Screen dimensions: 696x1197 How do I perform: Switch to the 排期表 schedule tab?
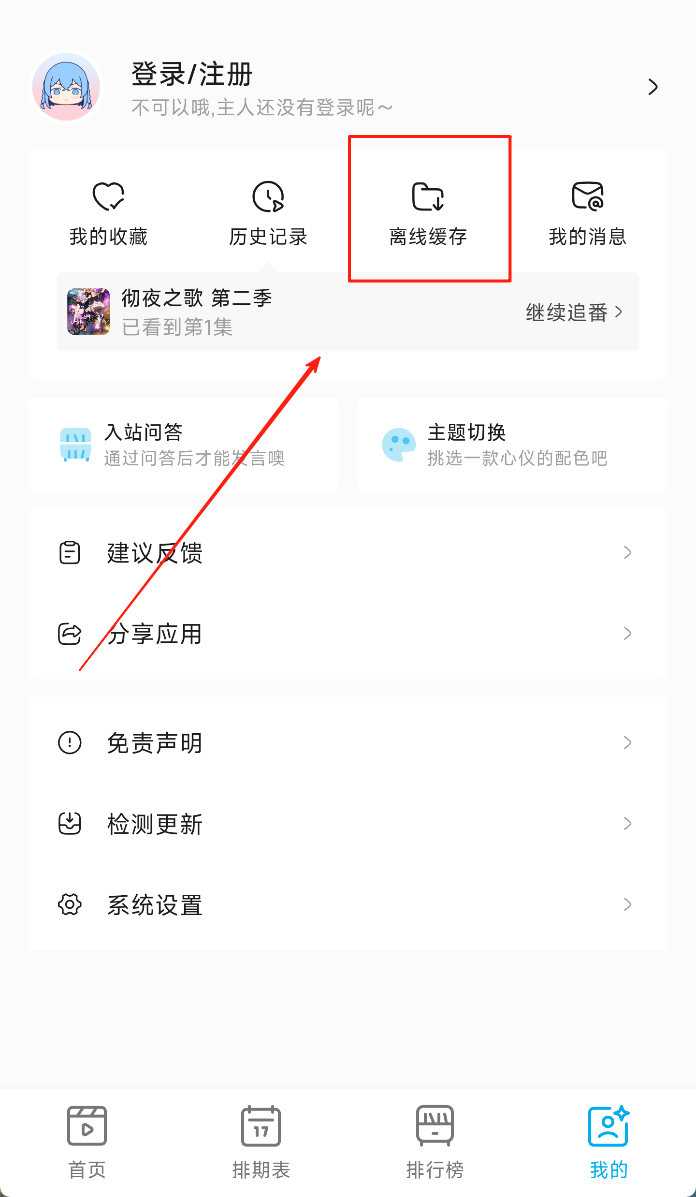261,1141
